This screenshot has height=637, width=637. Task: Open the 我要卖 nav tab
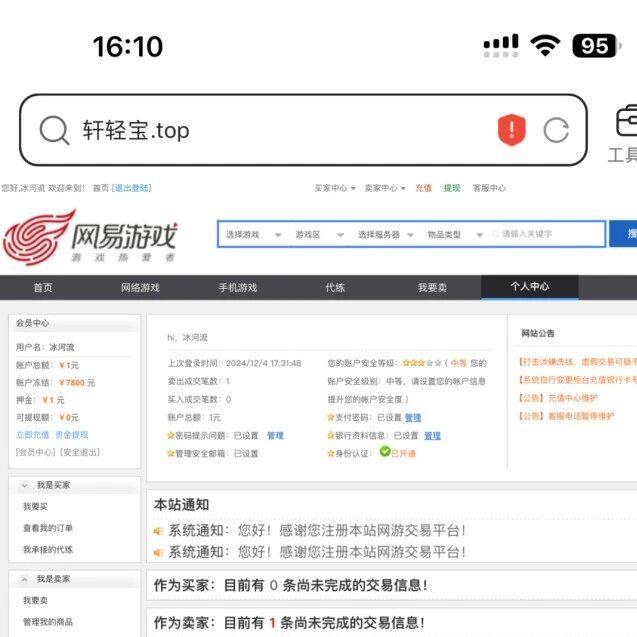432,288
